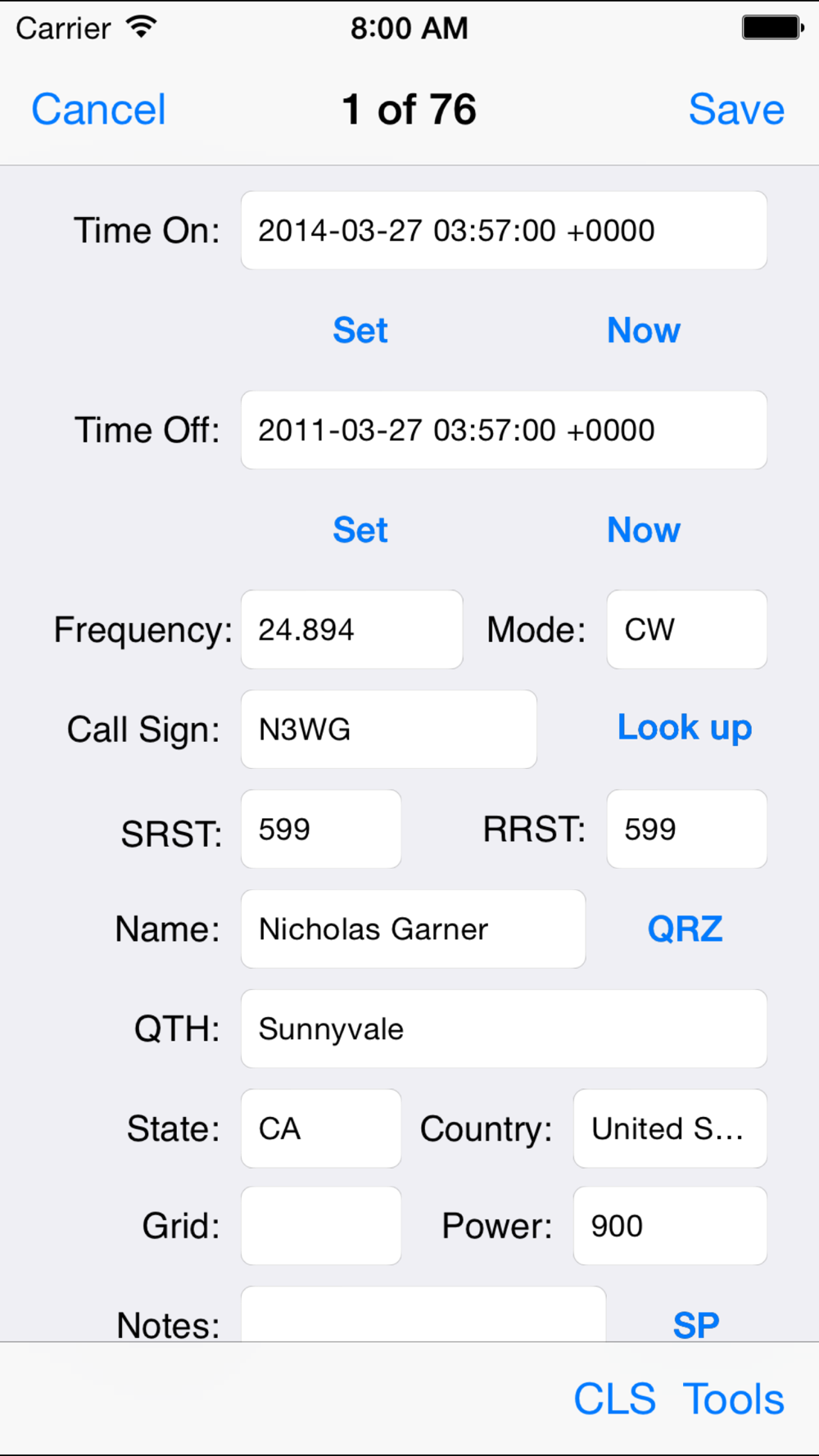Edit the Time On field
Image resolution: width=819 pixels, height=1456 pixels.
click(x=503, y=231)
